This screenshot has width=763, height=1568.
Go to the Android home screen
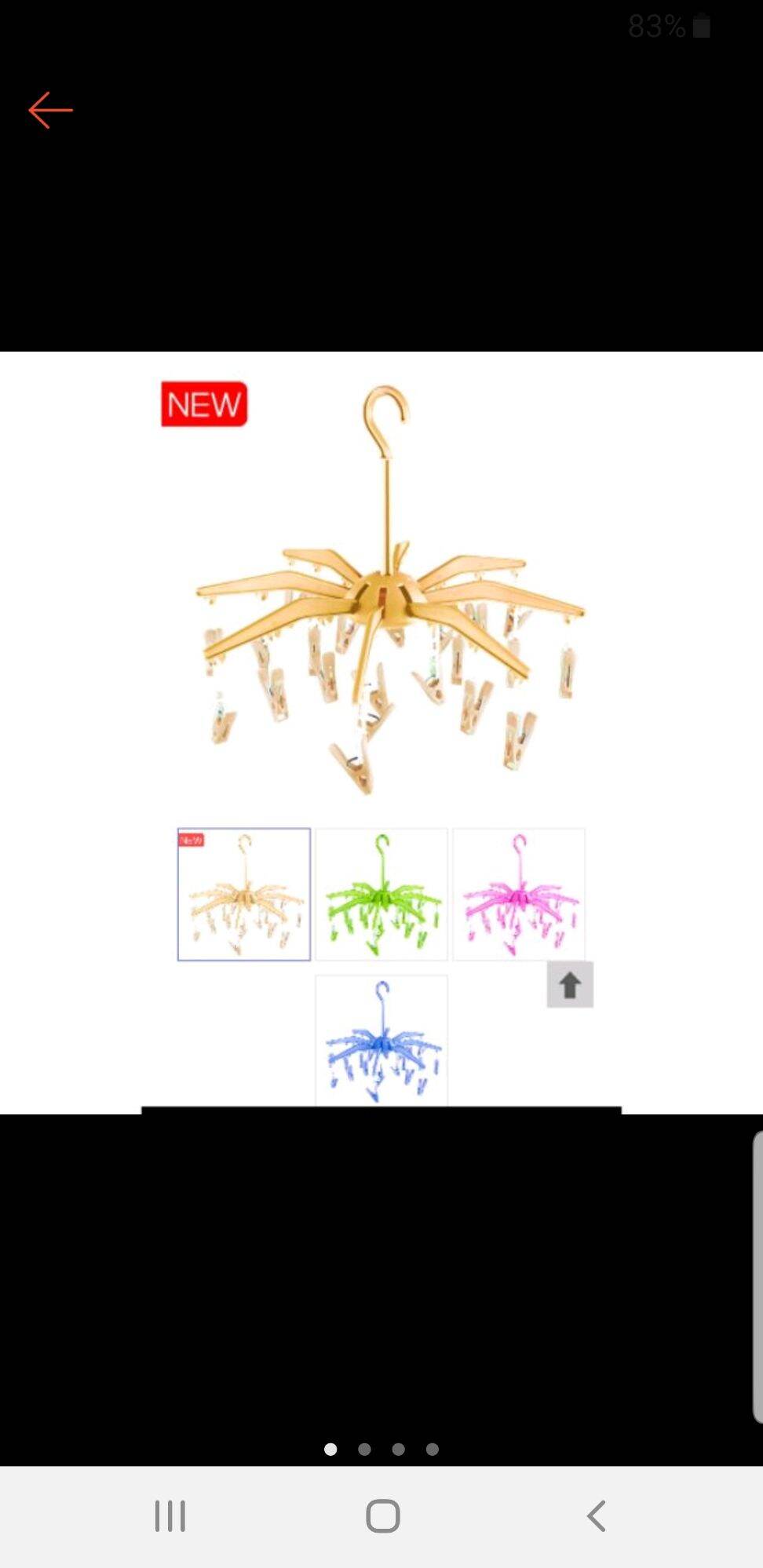(x=383, y=1516)
